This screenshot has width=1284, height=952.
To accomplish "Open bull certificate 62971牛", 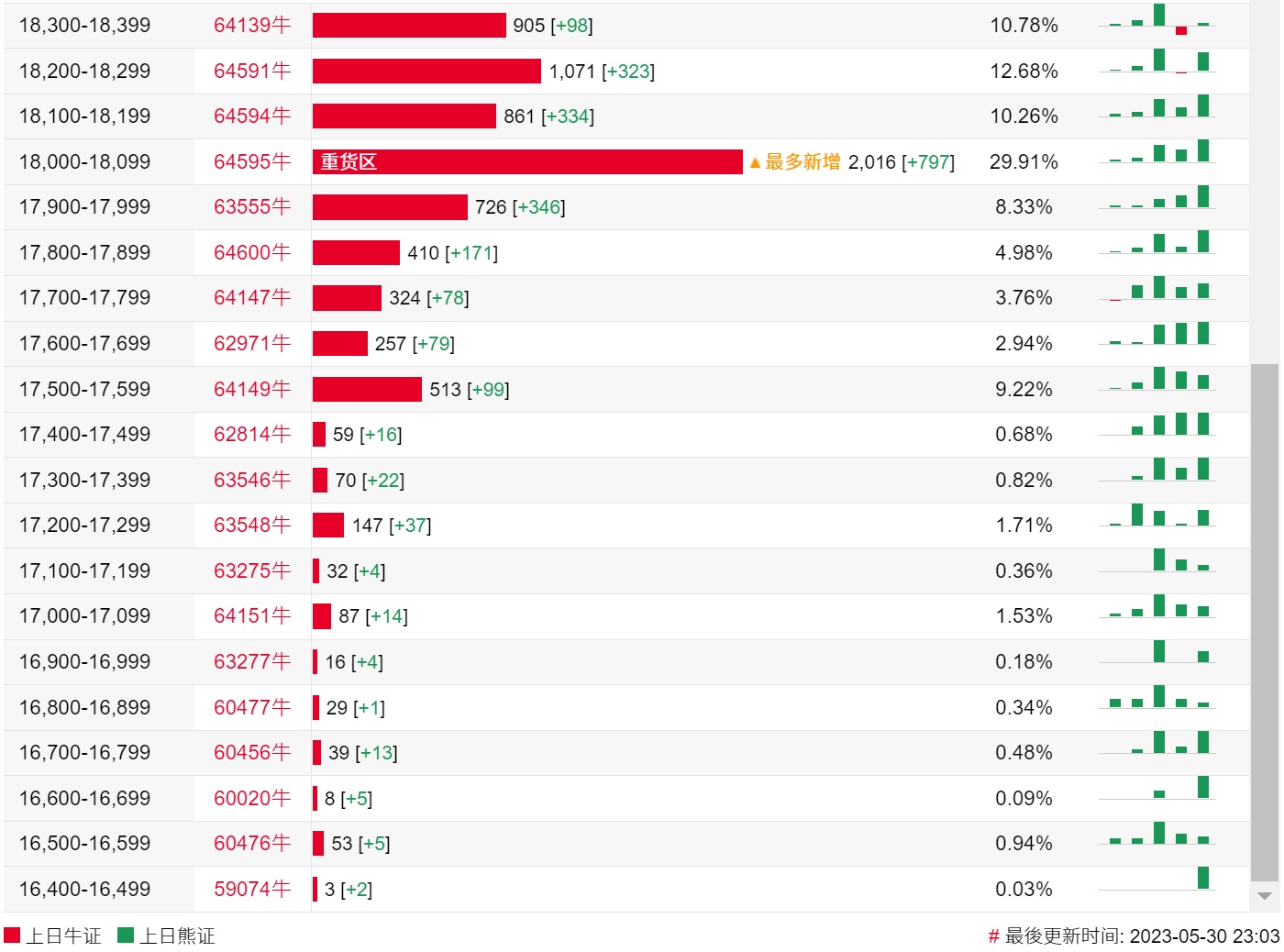I will point(252,344).
